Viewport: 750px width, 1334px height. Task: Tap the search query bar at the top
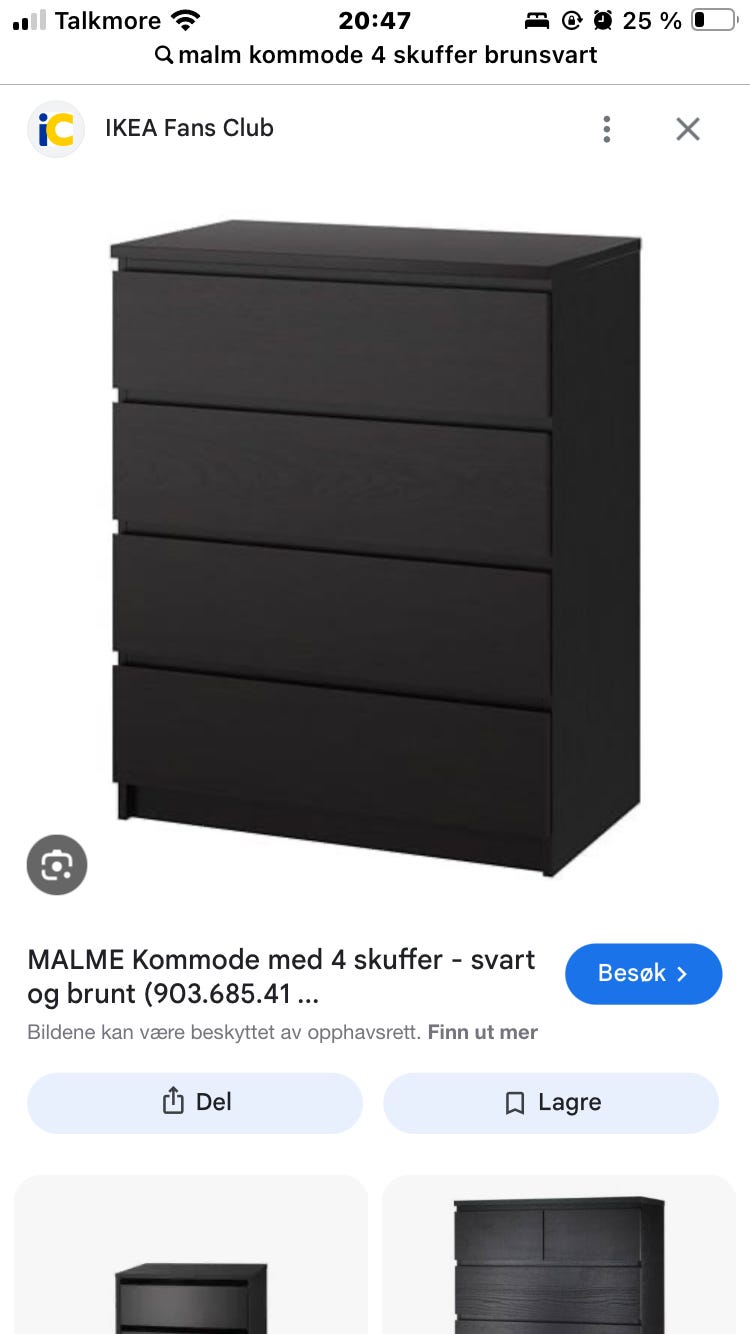(x=375, y=55)
